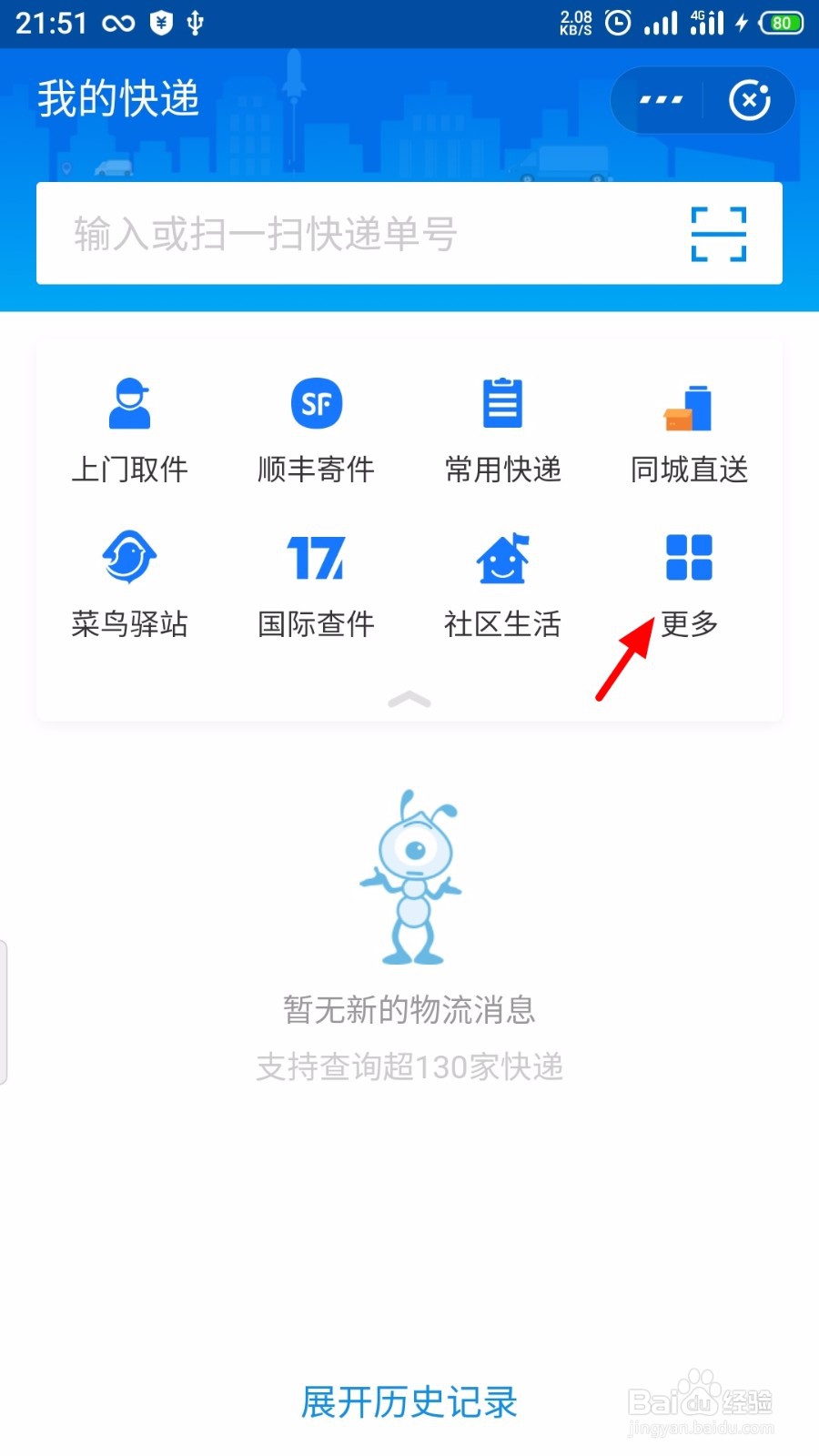The width and height of the screenshot is (819, 1456).
Task: Open 常用快递 frequently used couriers
Action: pos(501,428)
